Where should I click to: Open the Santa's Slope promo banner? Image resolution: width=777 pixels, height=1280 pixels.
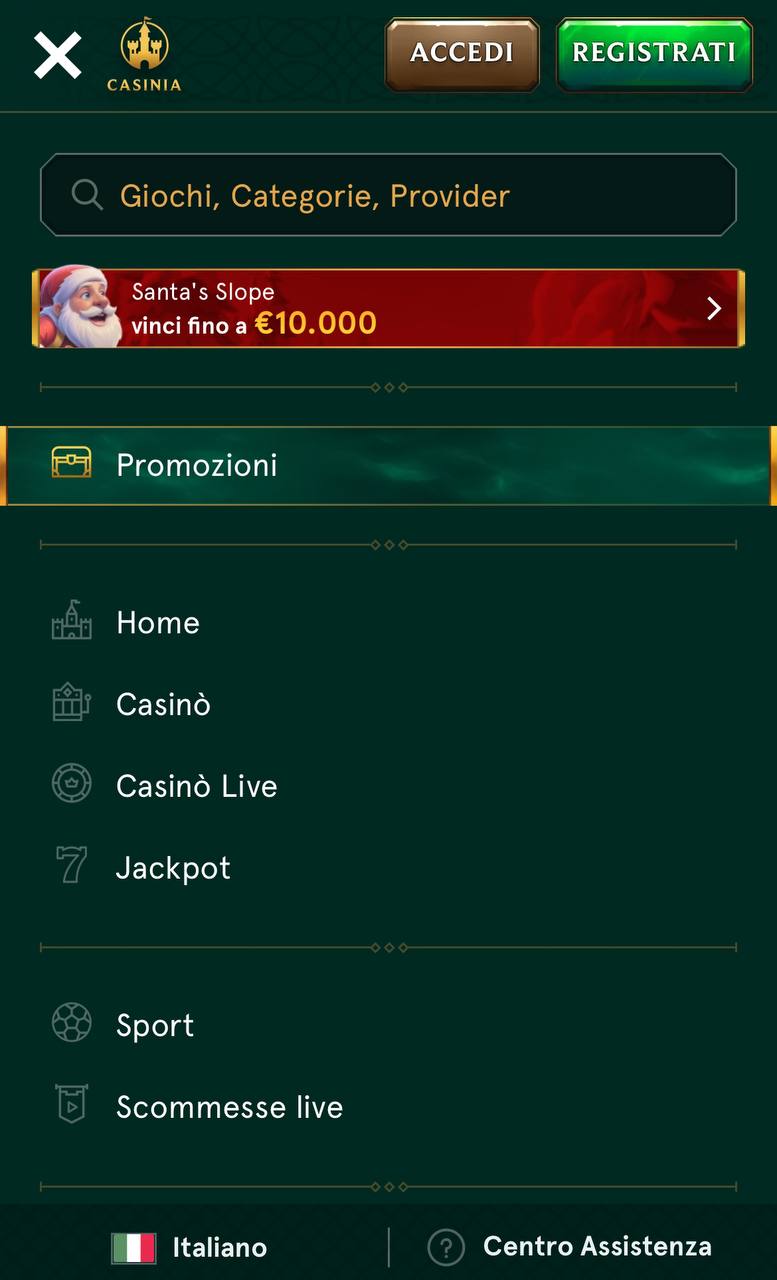coord(388,308)
